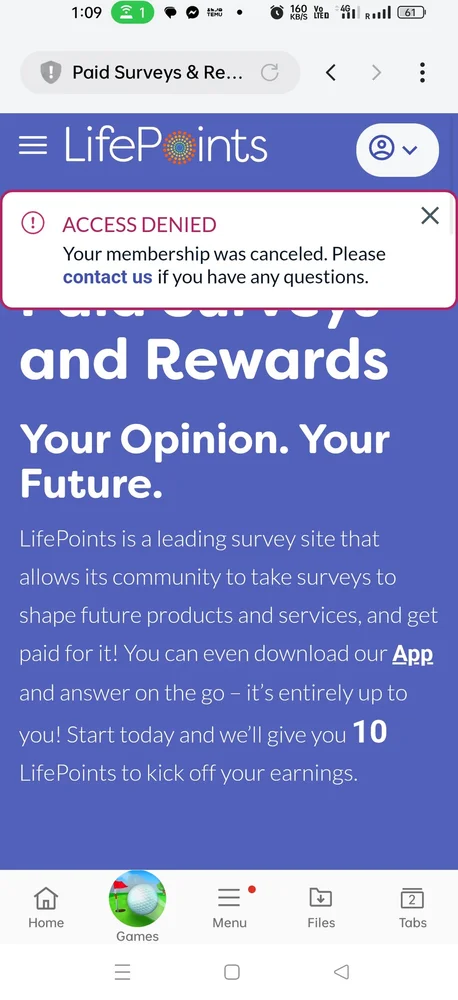This screenshot has height=1000, width=458.
Task: Open the Games section
Action: coord(137,907)
